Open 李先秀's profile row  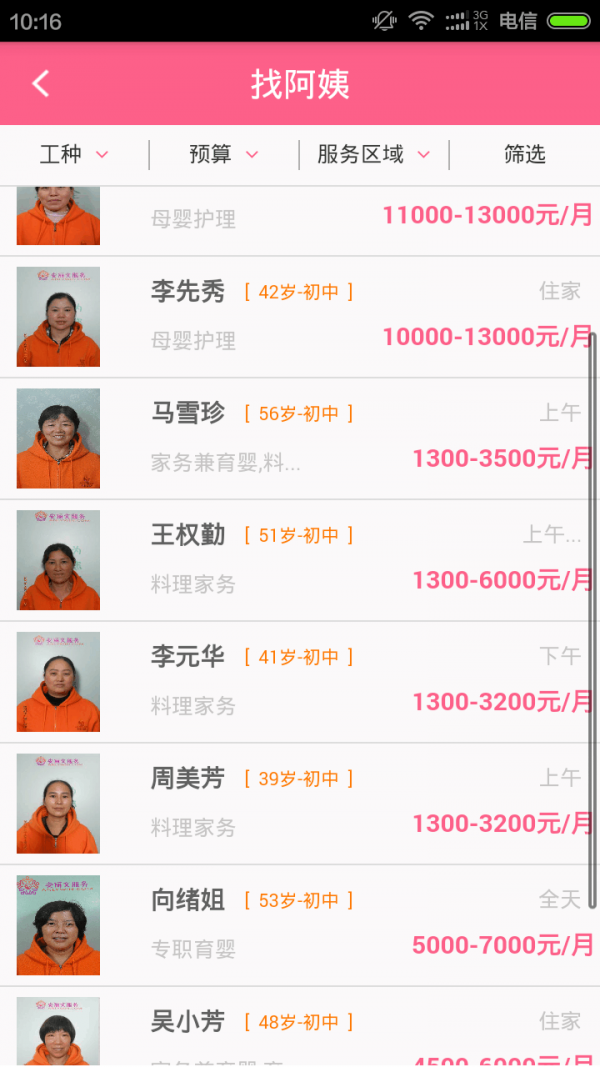click(x=300, y=317)
